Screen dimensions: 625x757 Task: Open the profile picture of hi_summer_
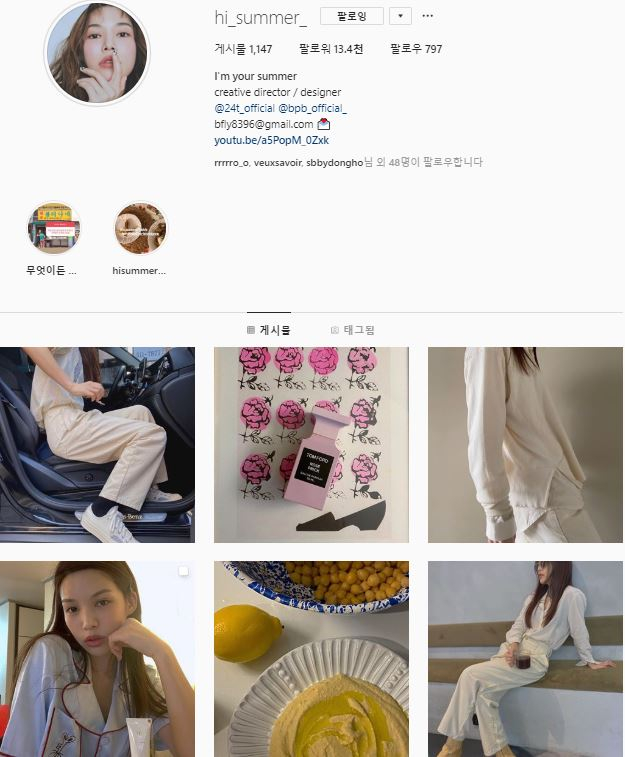(x=97, y=53)
